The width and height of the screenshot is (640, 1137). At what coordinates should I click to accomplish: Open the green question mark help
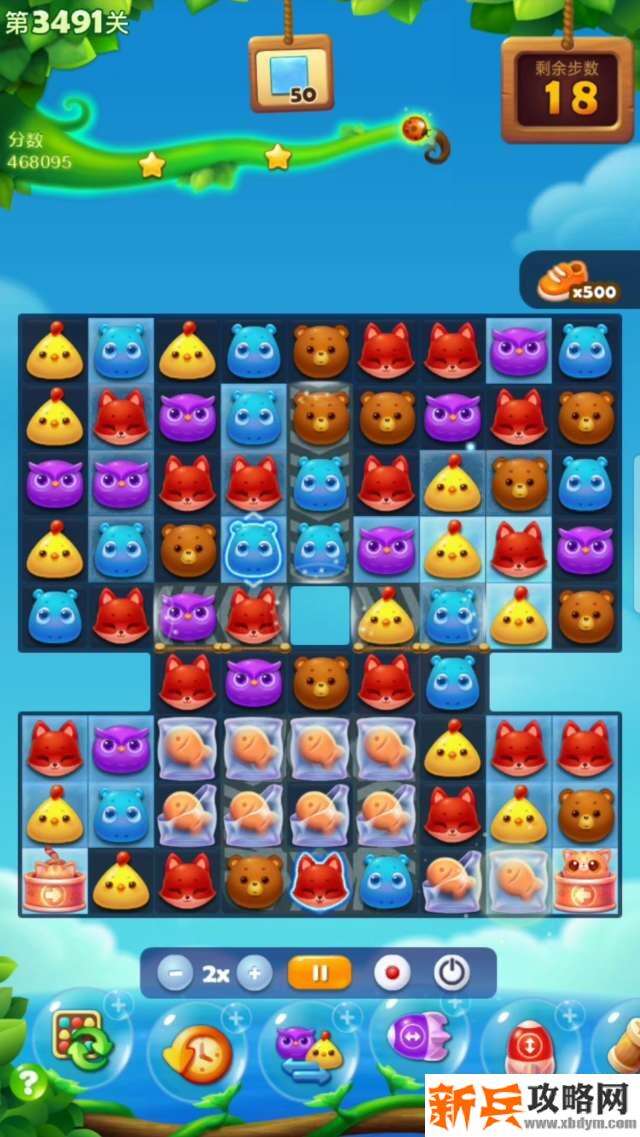click(x=29, y=1082)
